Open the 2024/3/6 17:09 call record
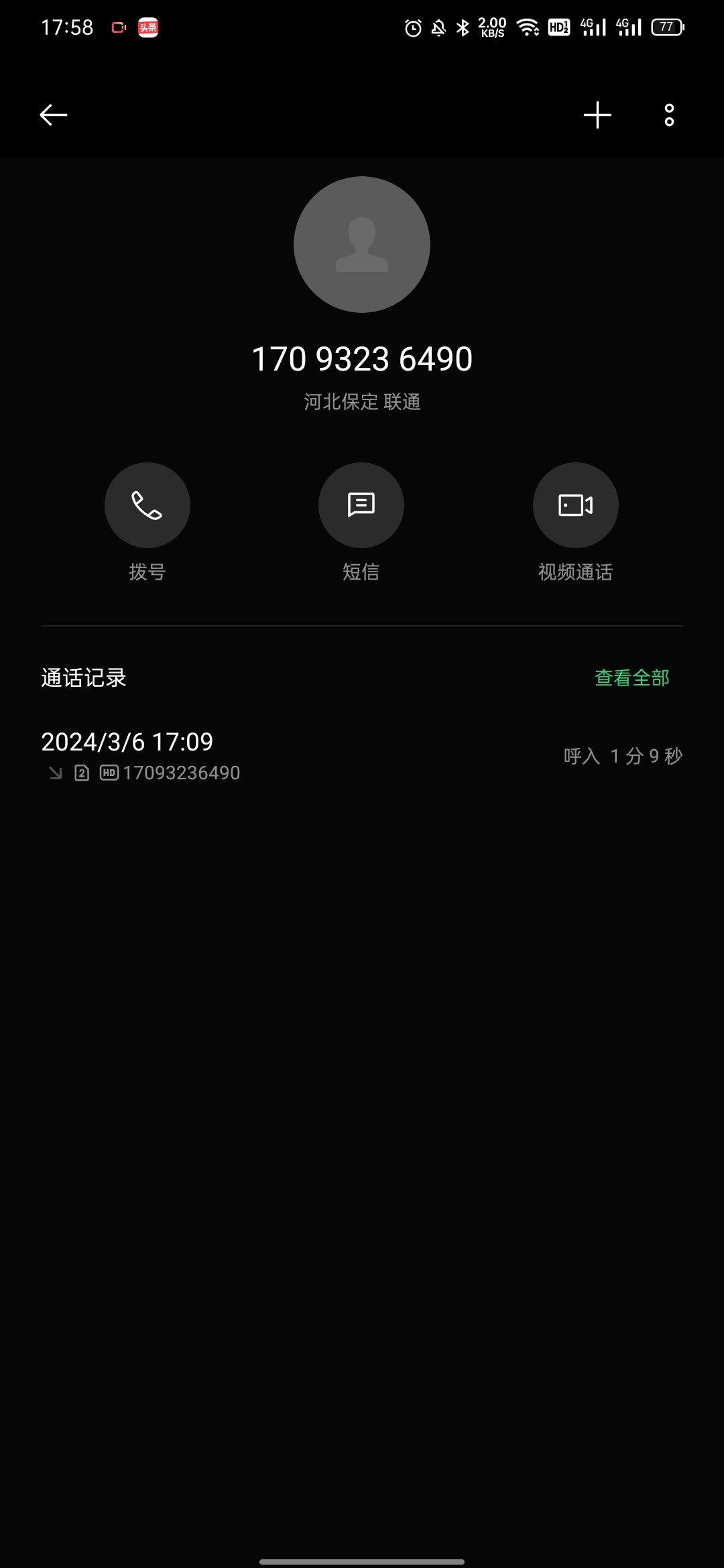Screen dimensions: 724x1568 (362, 755)
